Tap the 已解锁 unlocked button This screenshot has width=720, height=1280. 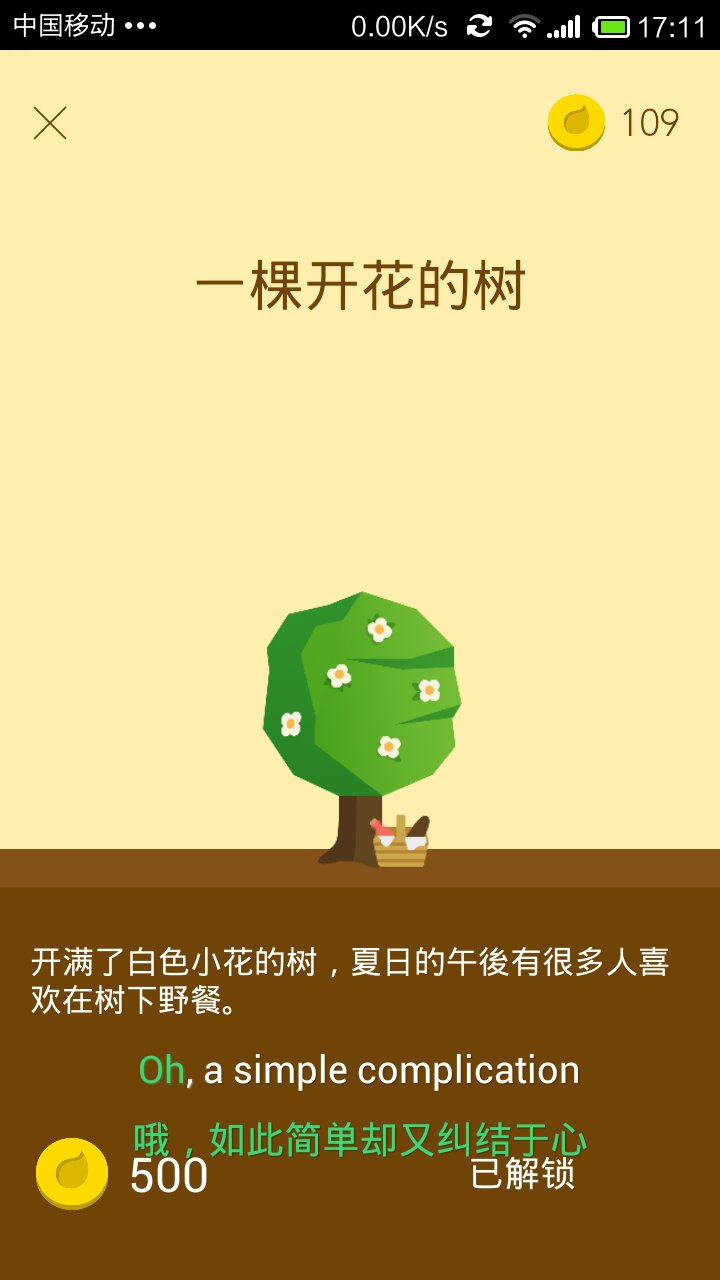[x=522, y=1174]
